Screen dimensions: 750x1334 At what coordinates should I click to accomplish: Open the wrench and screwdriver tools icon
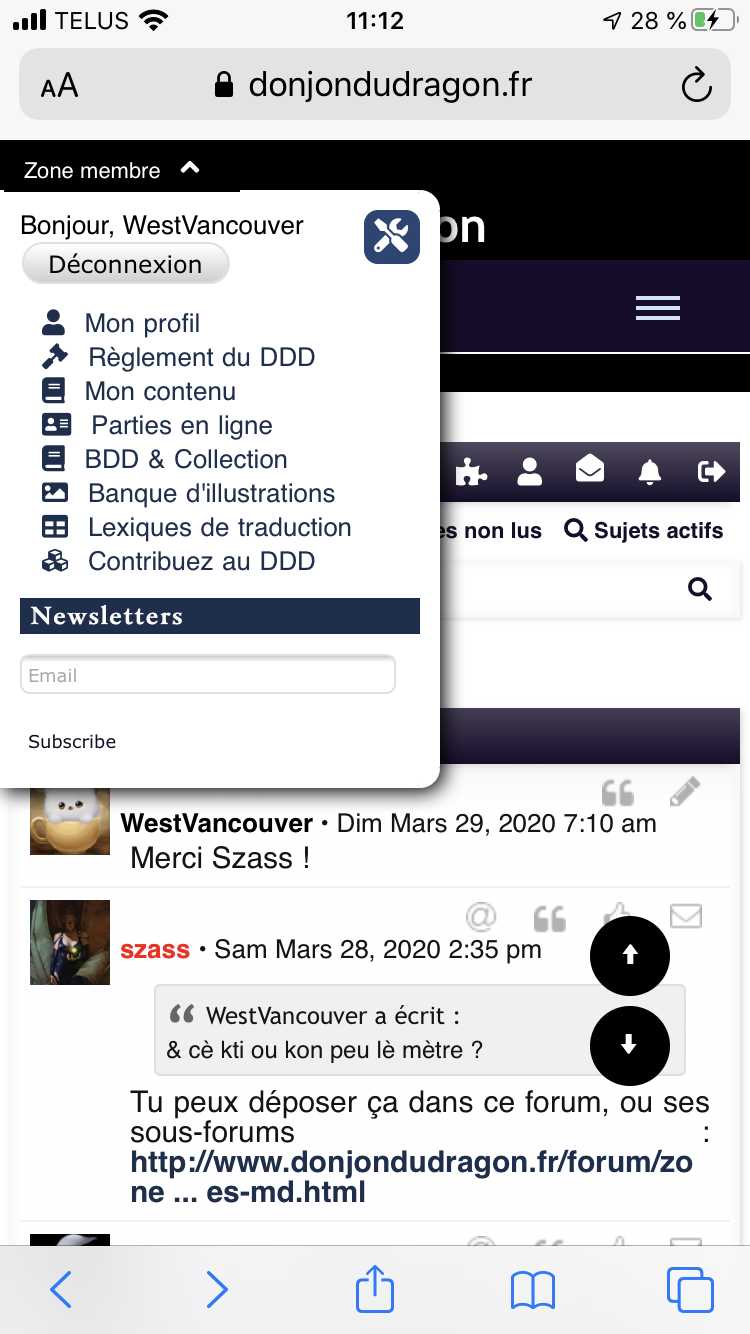391,237
